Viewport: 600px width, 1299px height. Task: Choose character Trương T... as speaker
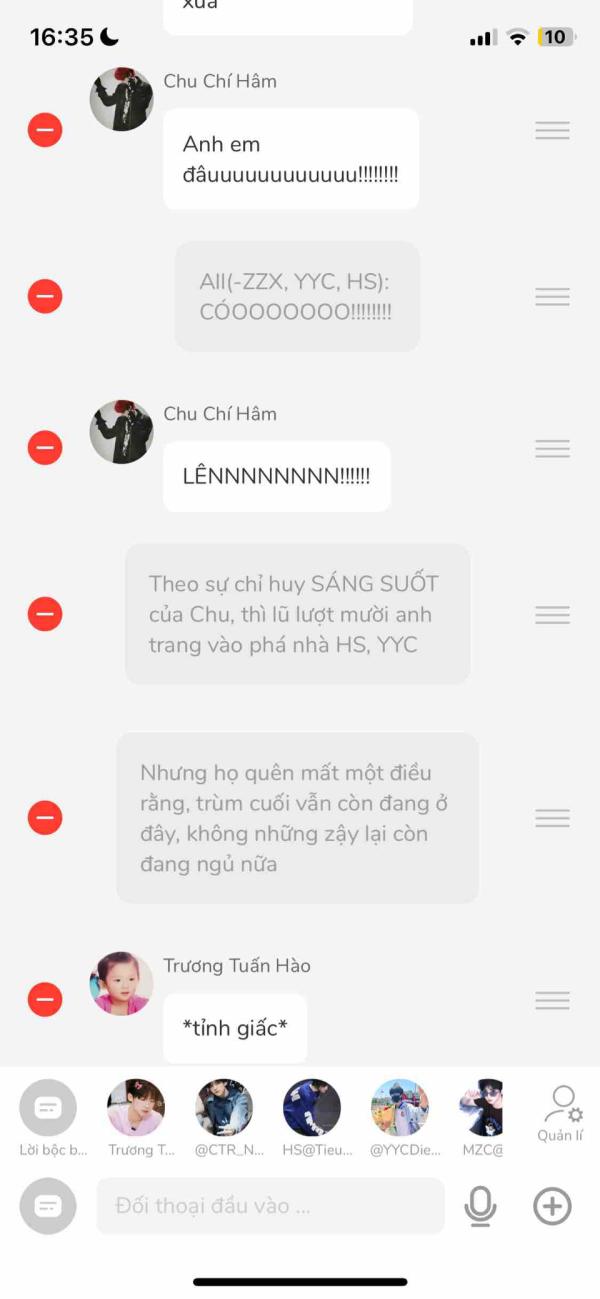click(136, 1108)
